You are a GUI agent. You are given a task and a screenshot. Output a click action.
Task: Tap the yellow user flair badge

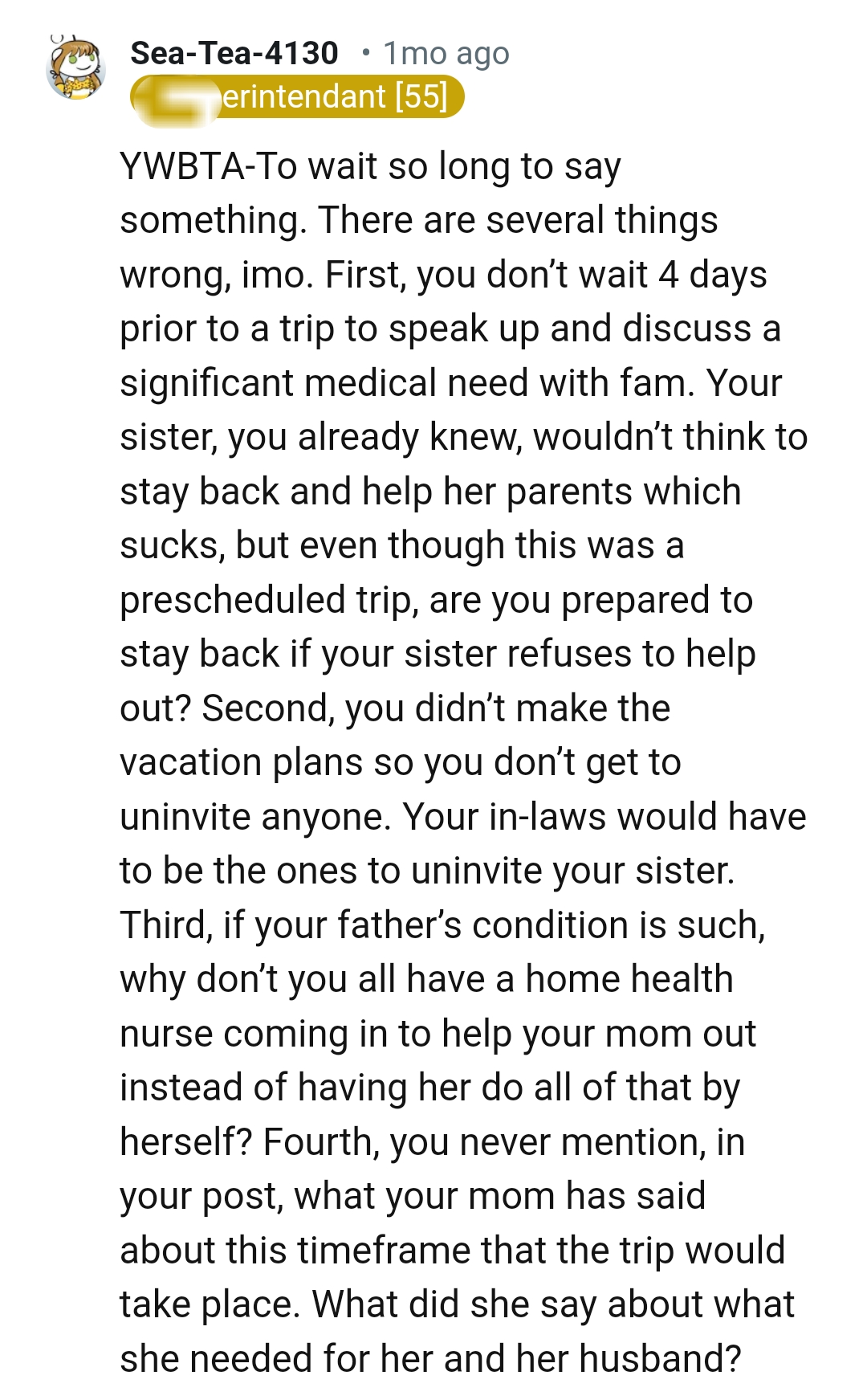(x=298, y=97)
